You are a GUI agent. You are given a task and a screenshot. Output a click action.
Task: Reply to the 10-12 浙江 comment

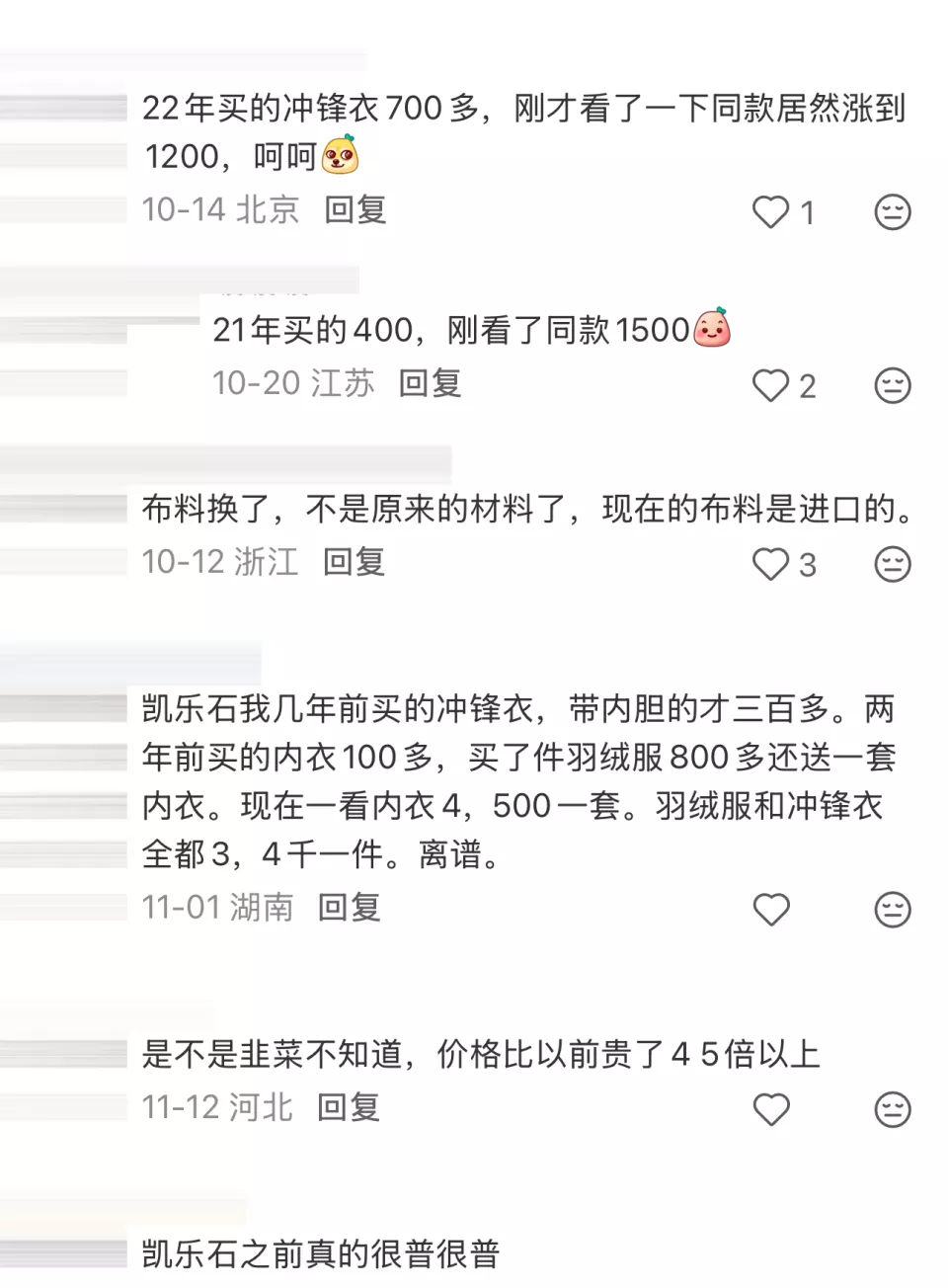click(354, 562)
